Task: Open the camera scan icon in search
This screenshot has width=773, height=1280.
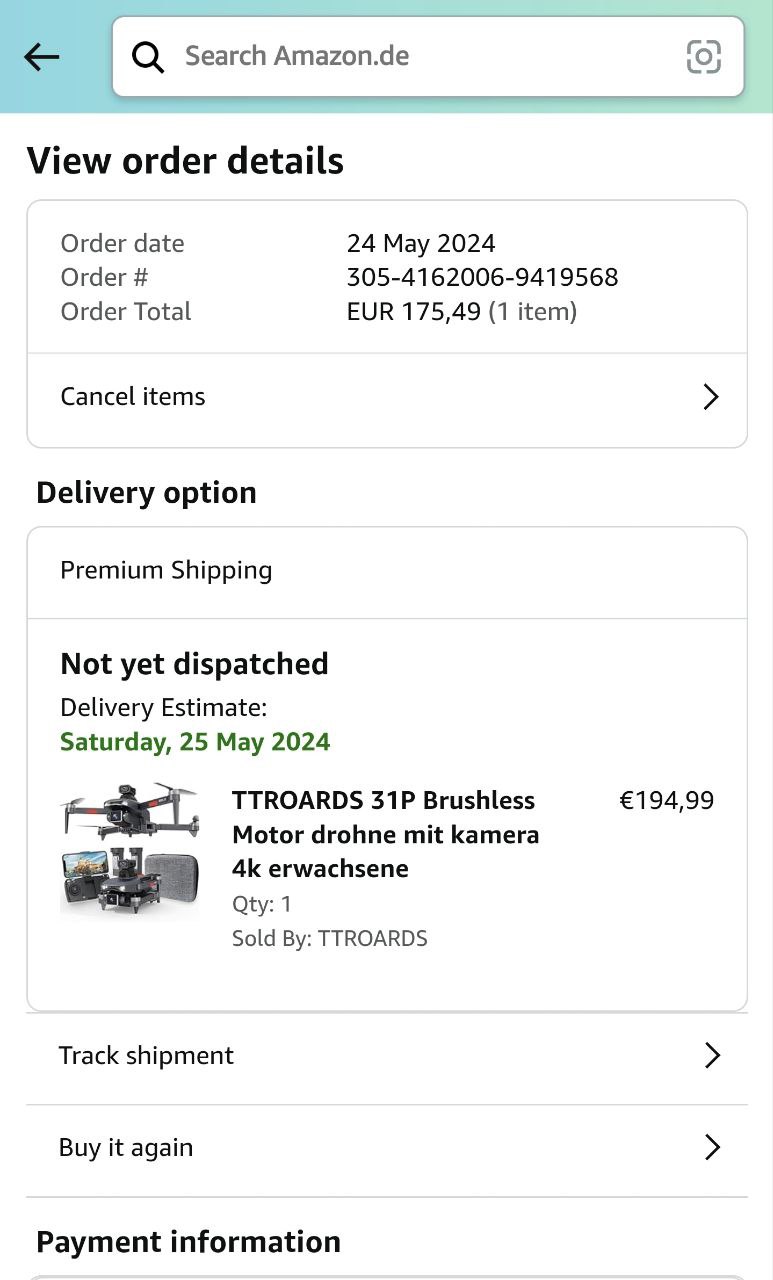Action: coord(704,57)
